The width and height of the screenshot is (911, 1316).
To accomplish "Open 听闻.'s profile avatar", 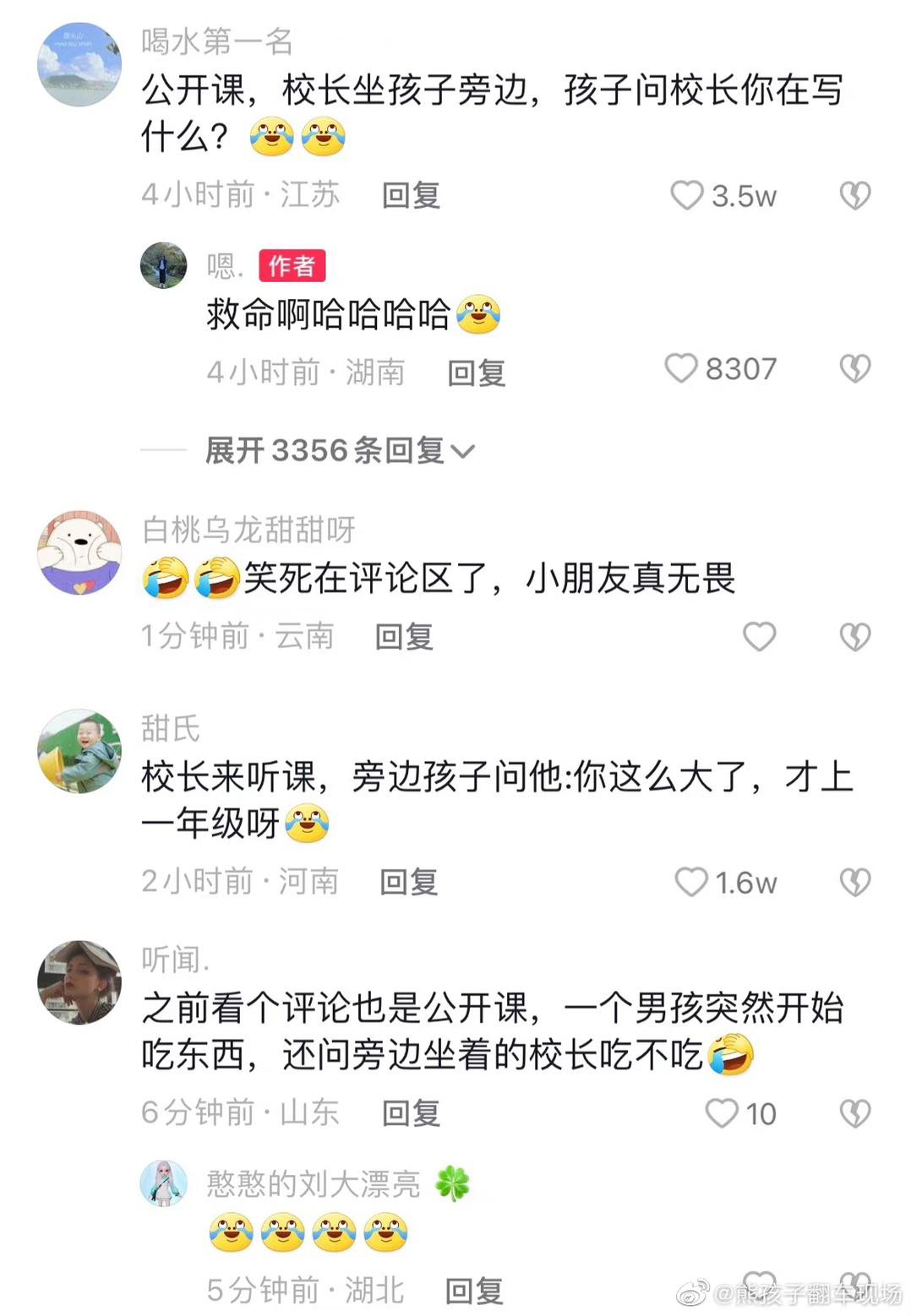I will (80, 982).
